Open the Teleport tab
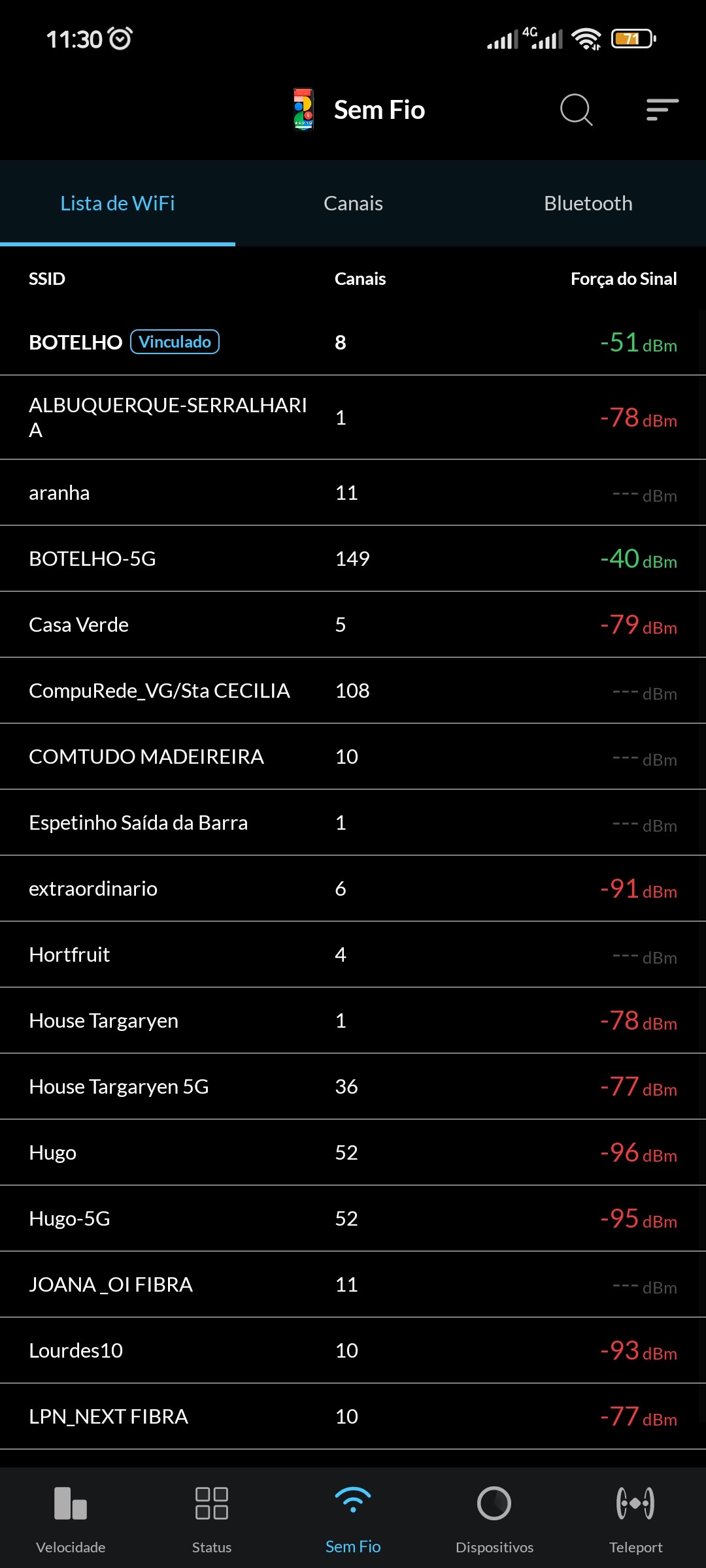Image resolution: width=706 pixels, height=1568 pixels. tap(635, 1517)
